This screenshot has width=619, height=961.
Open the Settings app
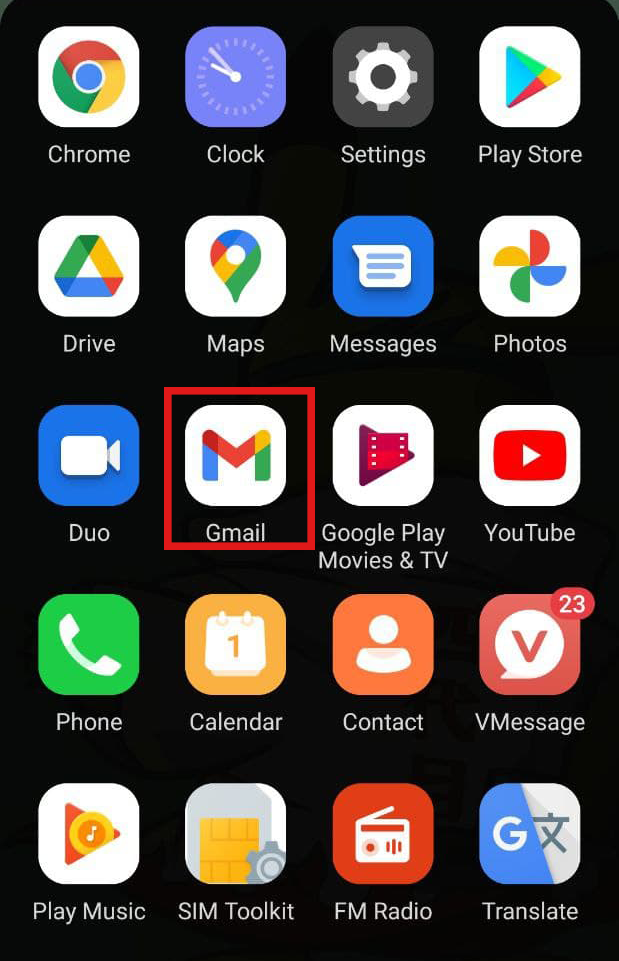(x=383, y=77)
